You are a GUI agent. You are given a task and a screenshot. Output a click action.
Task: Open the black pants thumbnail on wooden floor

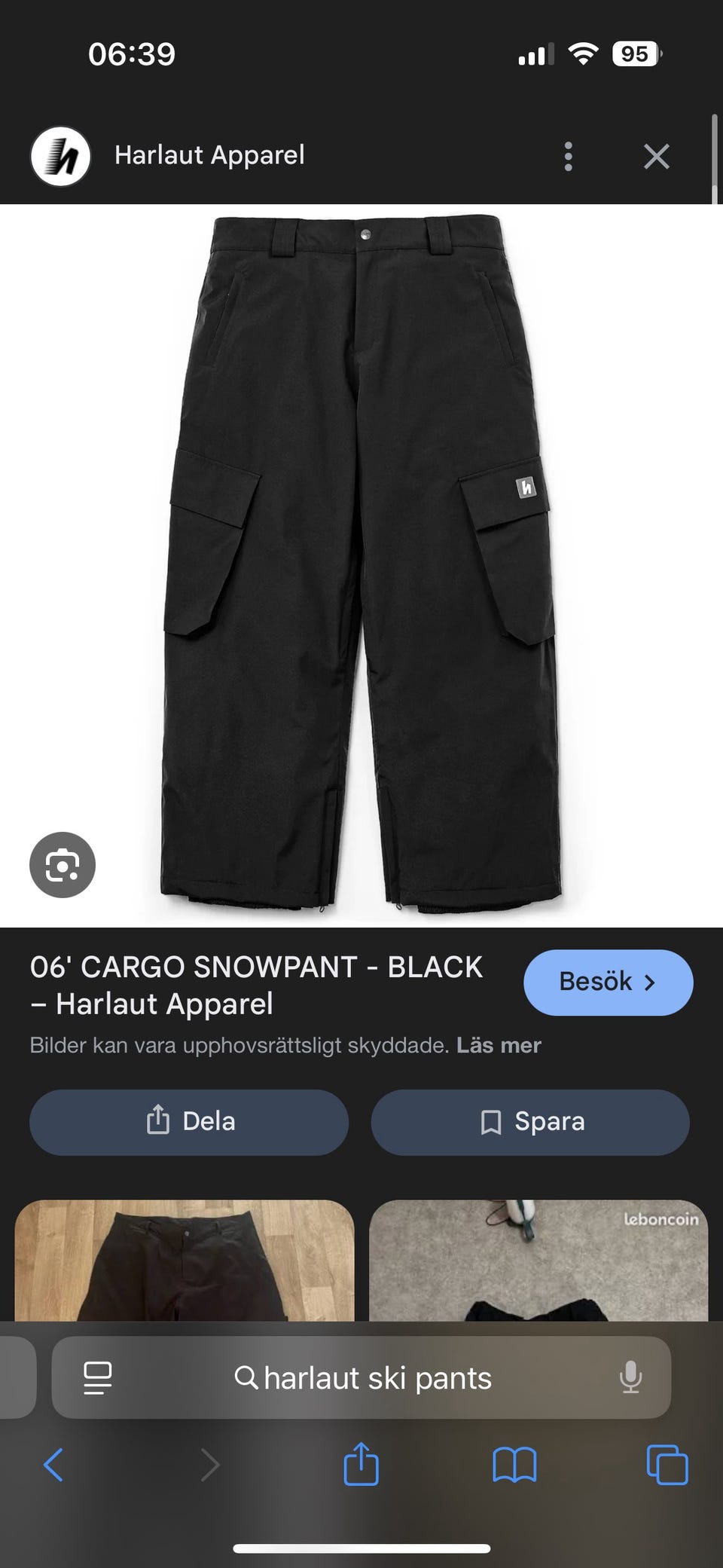point(185,1261)
